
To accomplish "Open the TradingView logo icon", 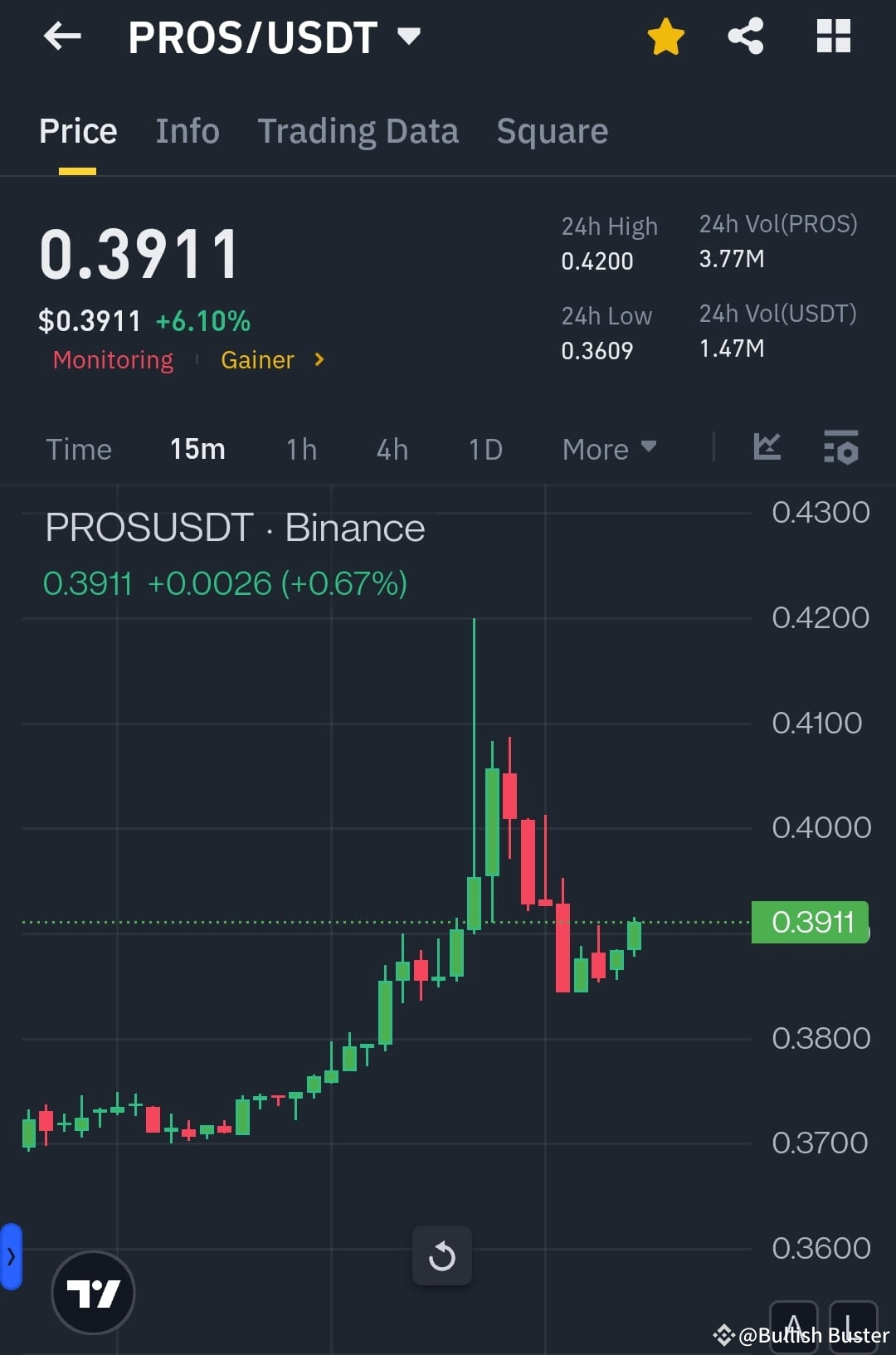I will 92,1291.
